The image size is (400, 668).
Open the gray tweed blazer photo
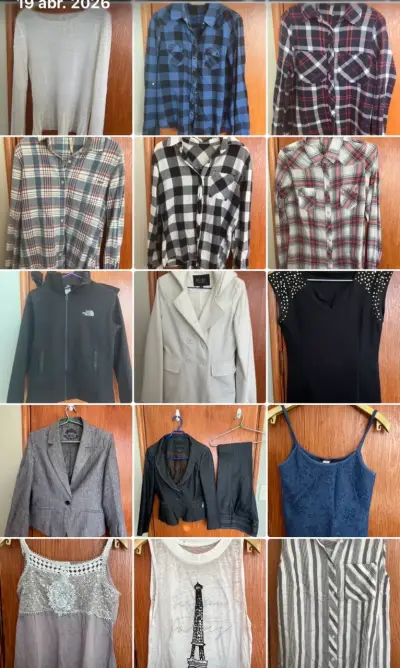tap(66, 471)
